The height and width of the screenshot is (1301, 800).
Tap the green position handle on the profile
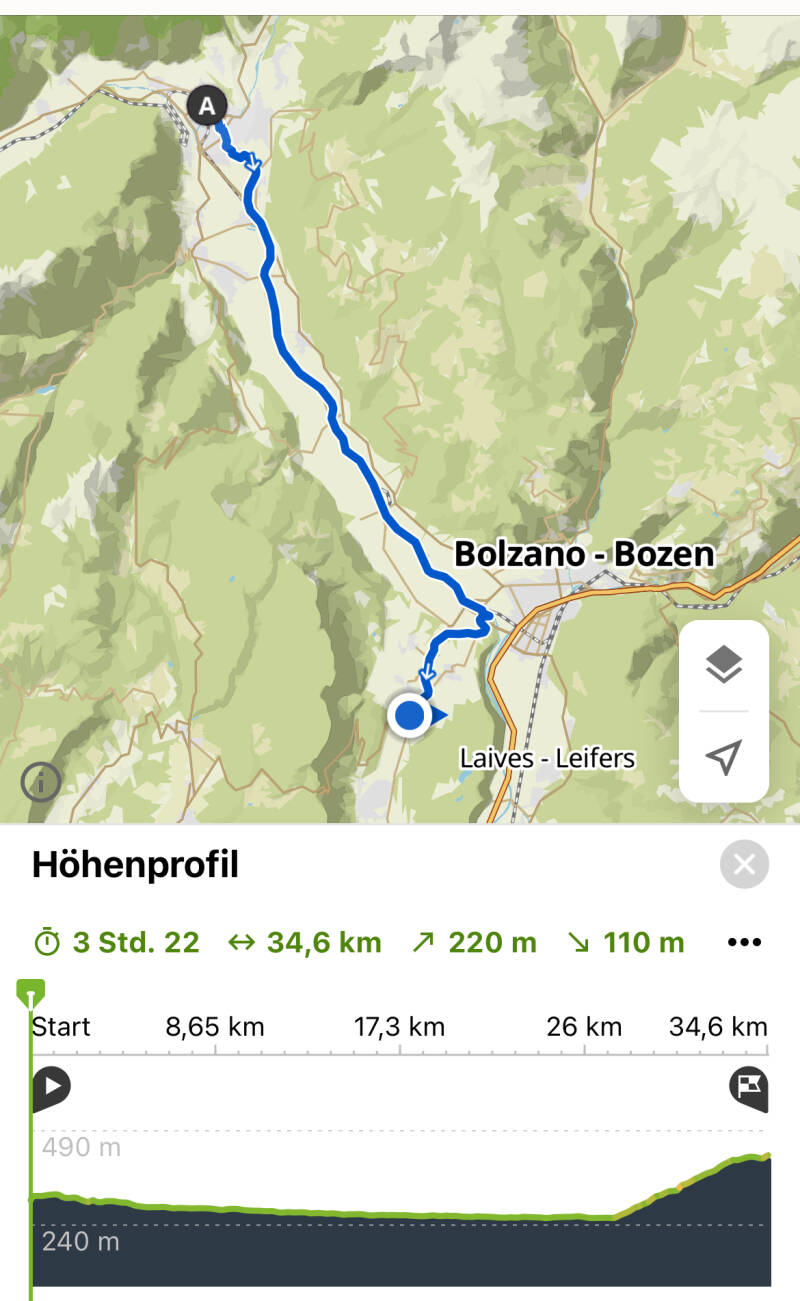[31, 994]
